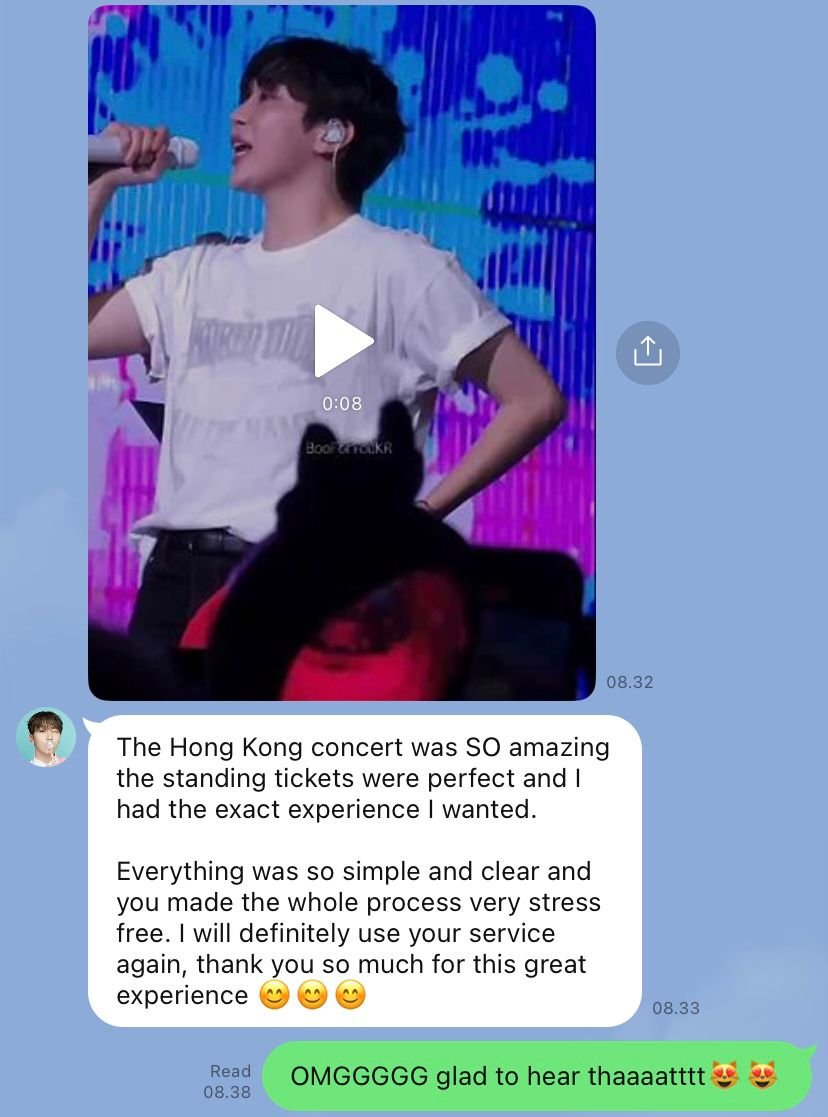Play the 0:08 concert video

point(343,342)
